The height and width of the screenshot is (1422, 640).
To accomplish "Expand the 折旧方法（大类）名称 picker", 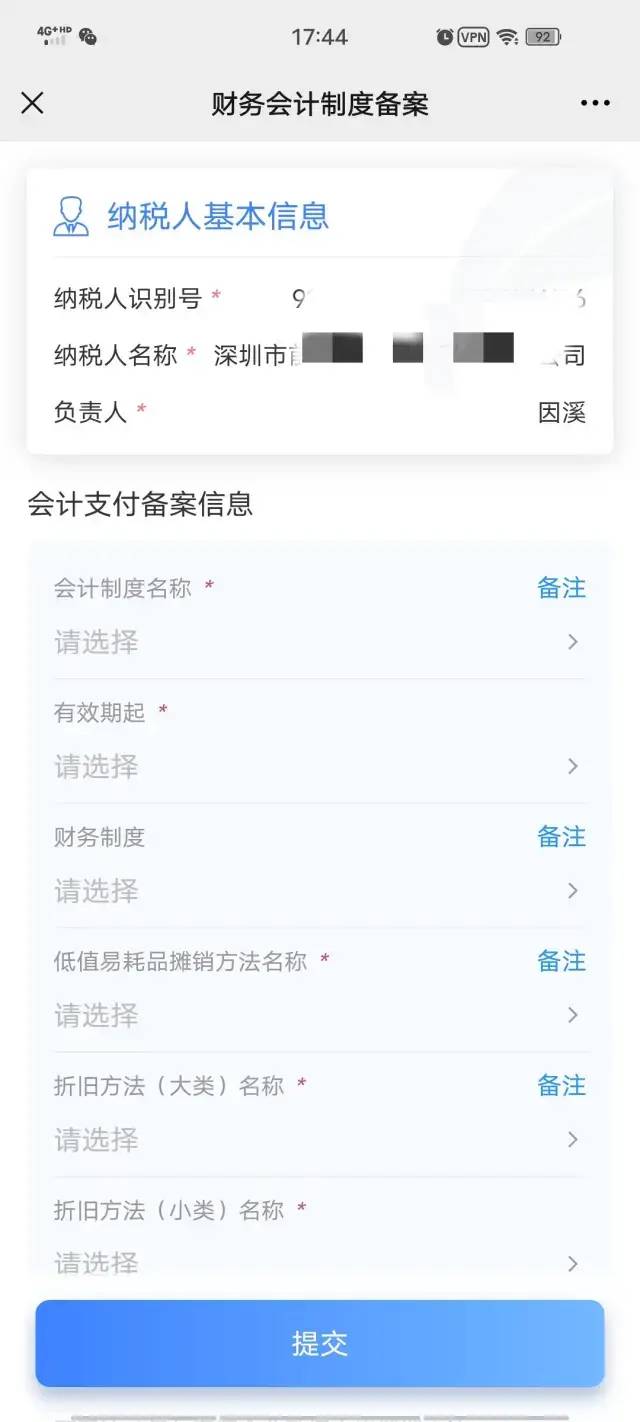I will pyautogui.click(x=319, y=1139).
